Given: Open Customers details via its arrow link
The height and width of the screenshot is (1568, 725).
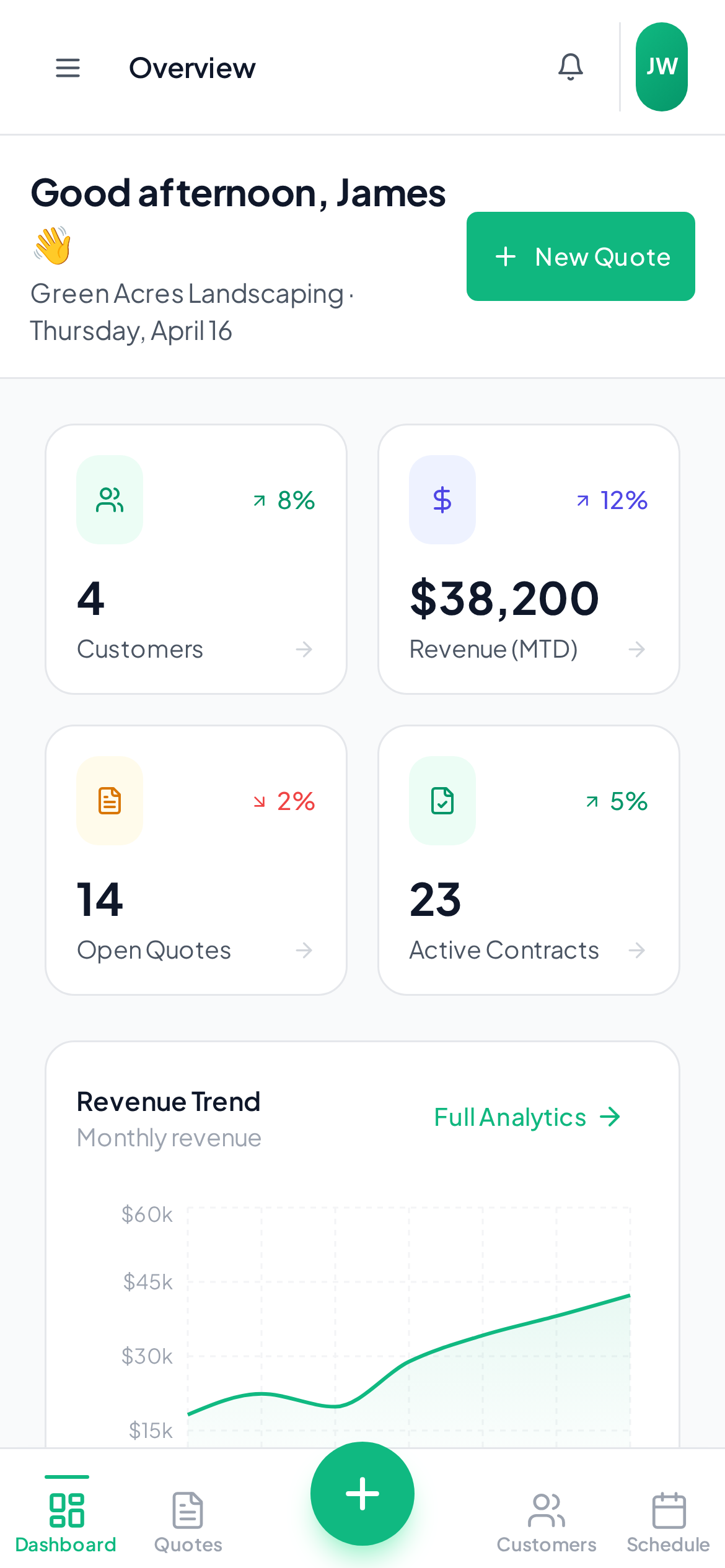Looking at the screenshot, I should click(x=305, y=649).
